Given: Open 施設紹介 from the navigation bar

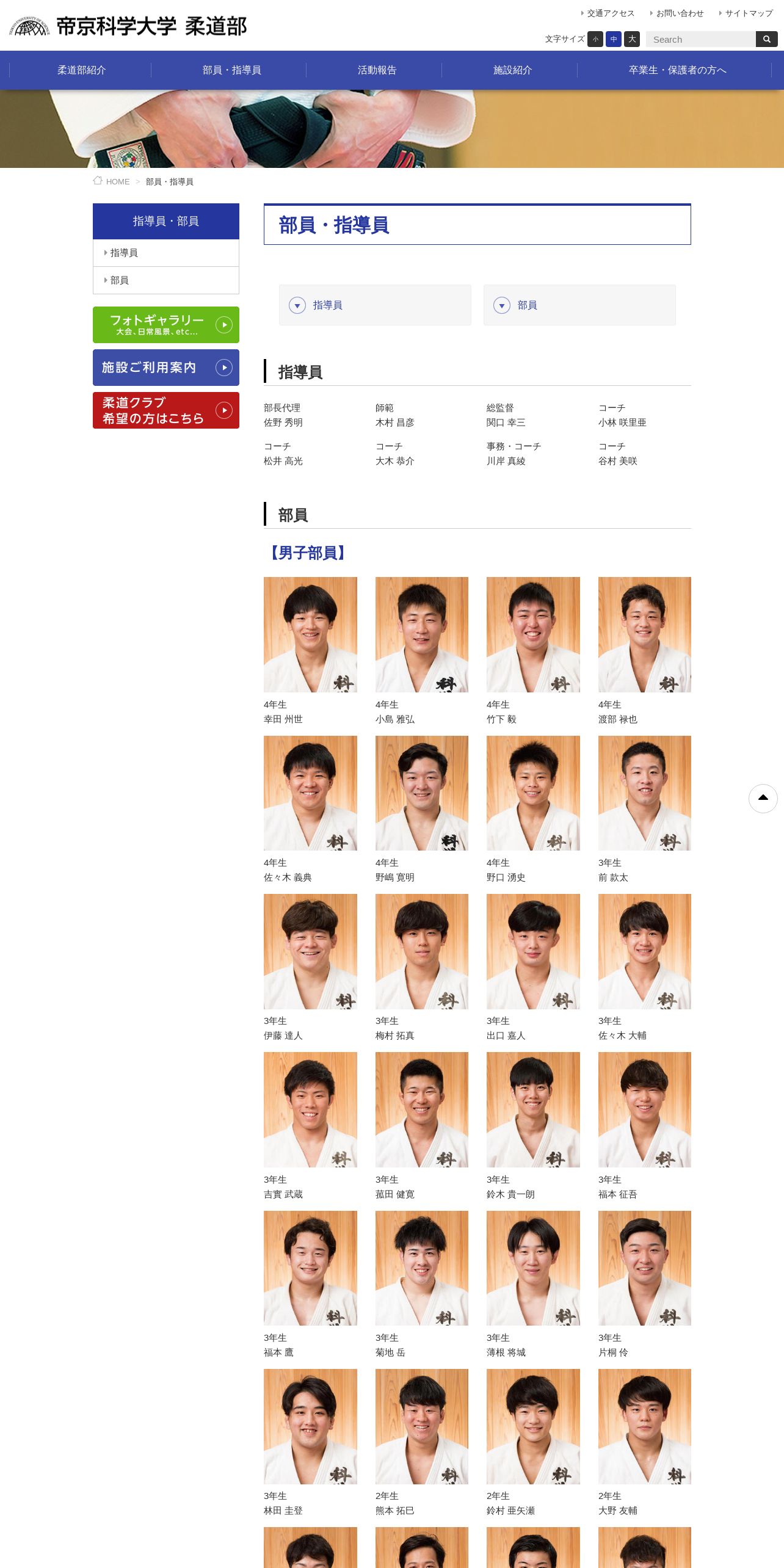Looking at the screenshot, I should click(512, 70).
